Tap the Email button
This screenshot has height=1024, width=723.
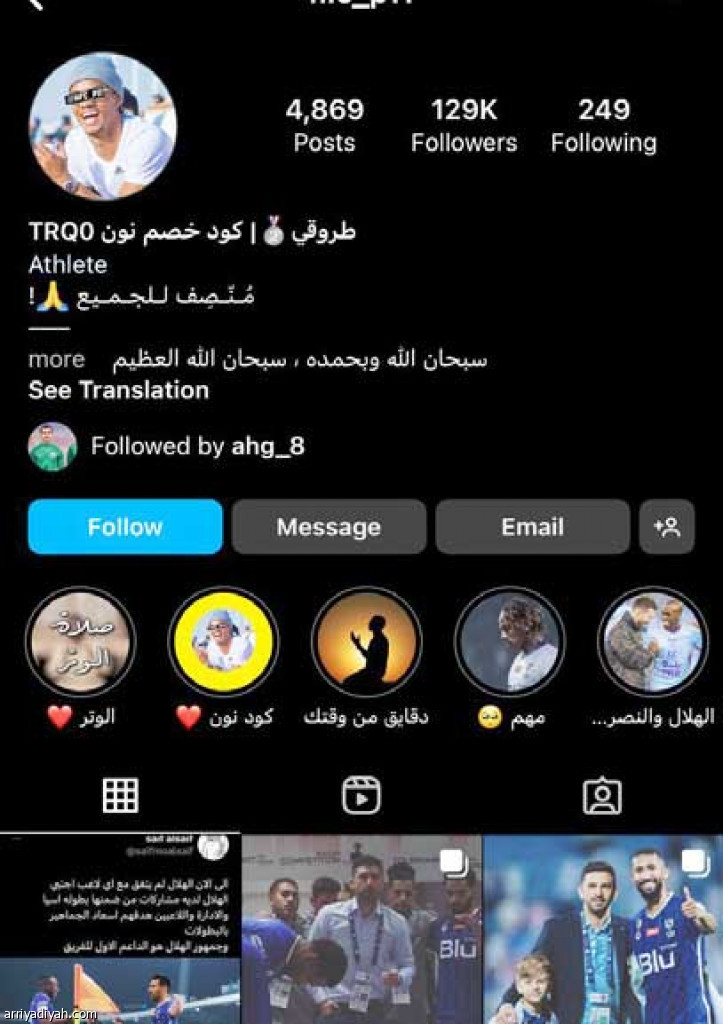click(532, 527)
